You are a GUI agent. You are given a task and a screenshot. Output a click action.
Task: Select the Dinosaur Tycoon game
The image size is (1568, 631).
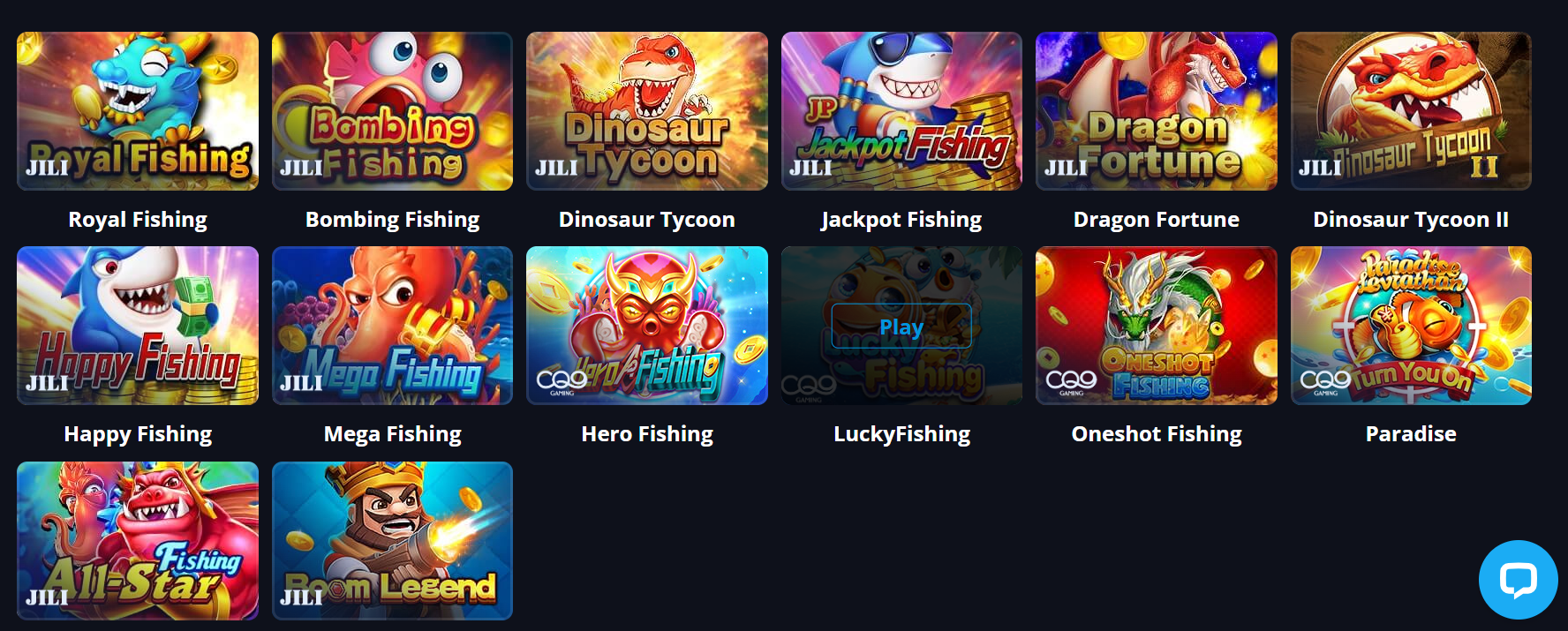[x=647, y=111]
